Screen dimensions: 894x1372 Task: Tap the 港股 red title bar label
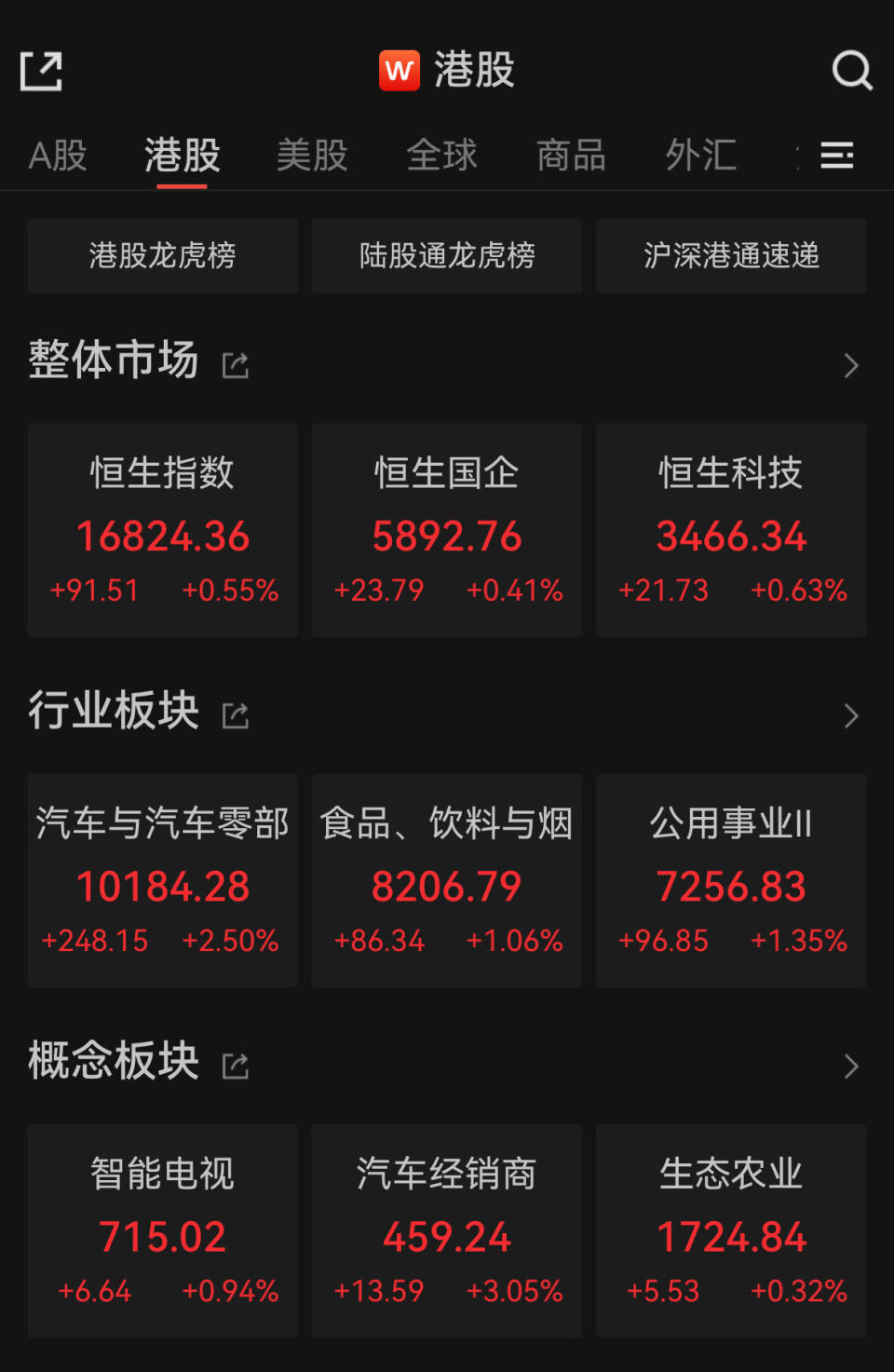[x=473, y=70]
